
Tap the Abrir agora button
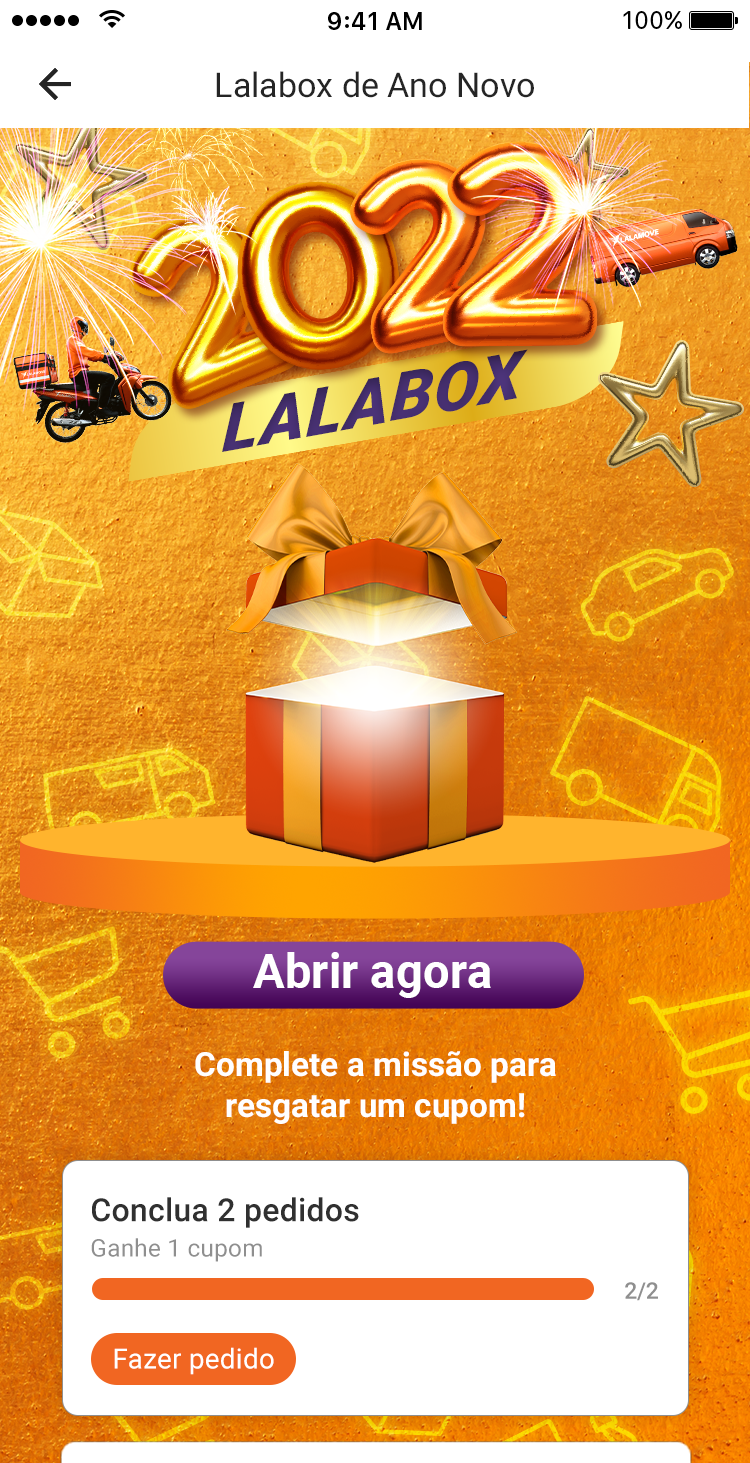(x=373, y=974)
